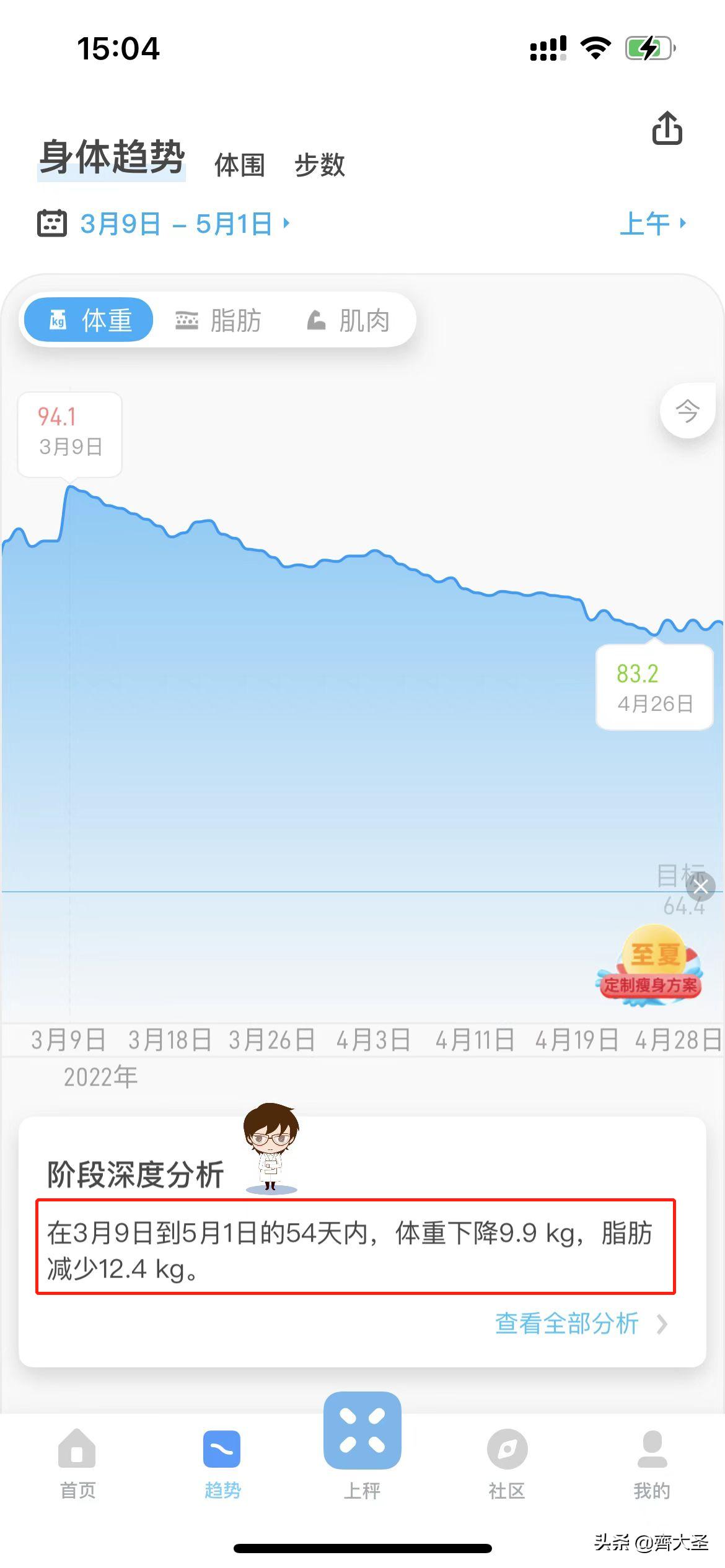Tap the calendar icon beside the date range
725x1568 pixels.
click(52, 224)
